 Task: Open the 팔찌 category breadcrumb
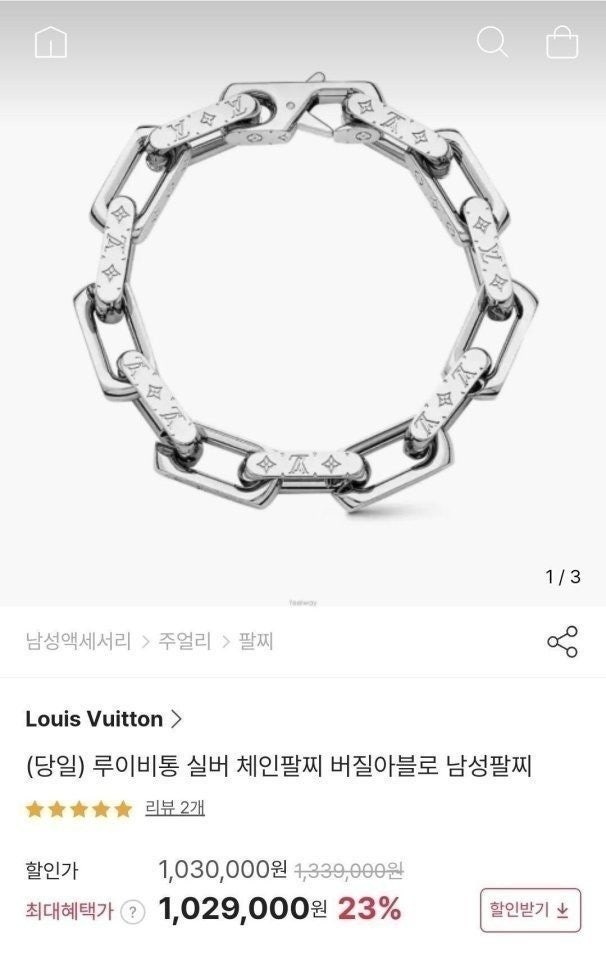click(x=255, y=642)
